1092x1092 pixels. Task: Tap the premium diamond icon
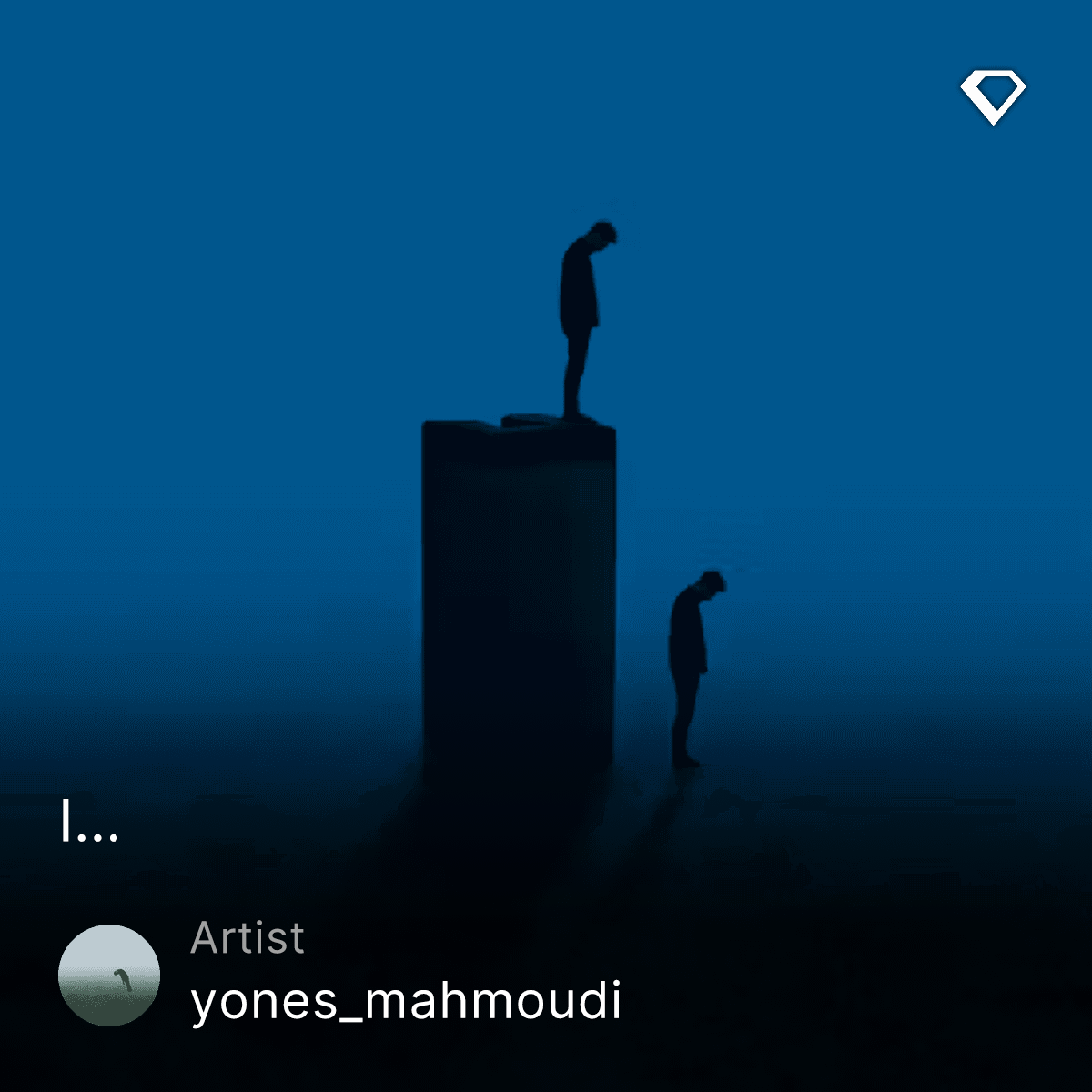tap(993, 96)
